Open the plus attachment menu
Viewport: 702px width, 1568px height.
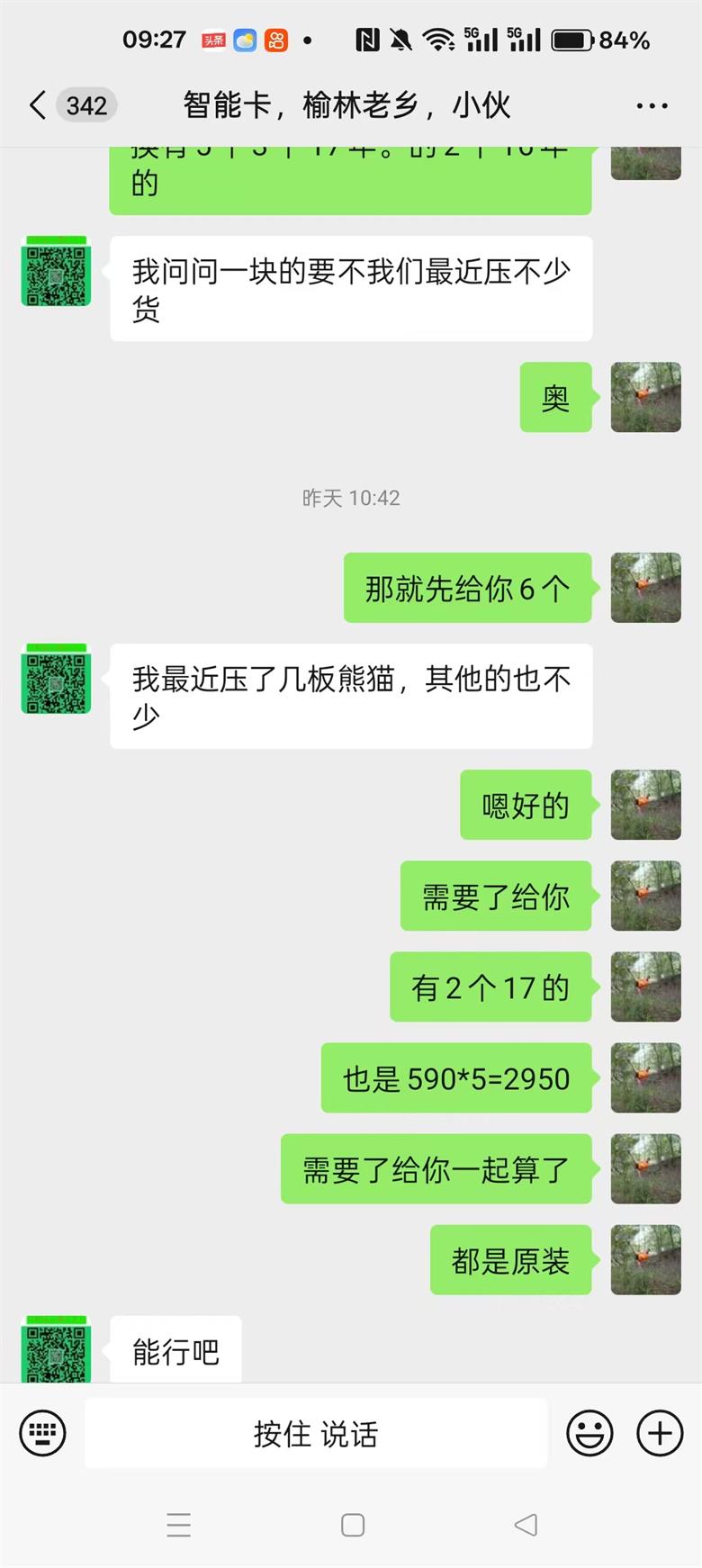click(660, 1433)
